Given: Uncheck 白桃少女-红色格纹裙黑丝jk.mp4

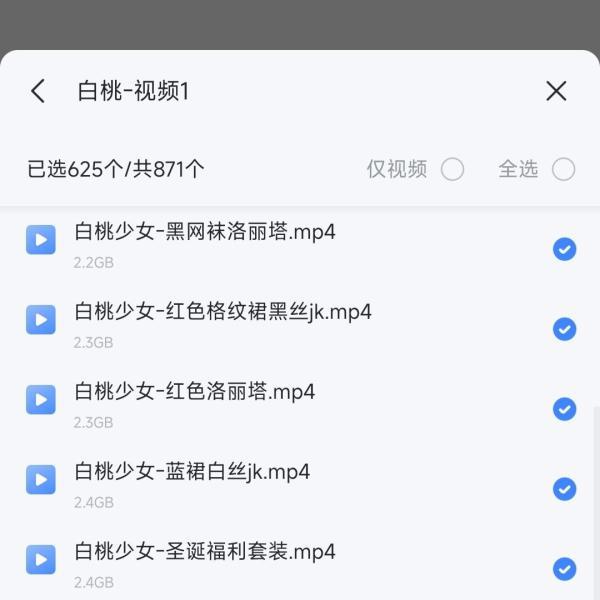Looking at the screenshot, I should coord(564,329).
